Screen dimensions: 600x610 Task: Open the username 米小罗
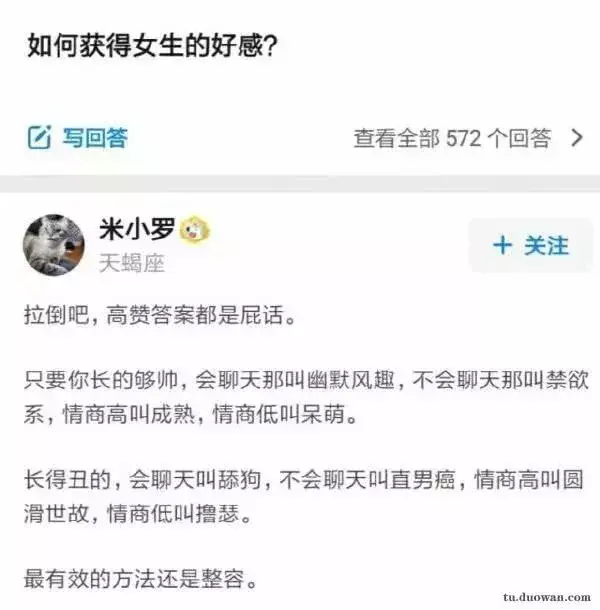(137, 228)
